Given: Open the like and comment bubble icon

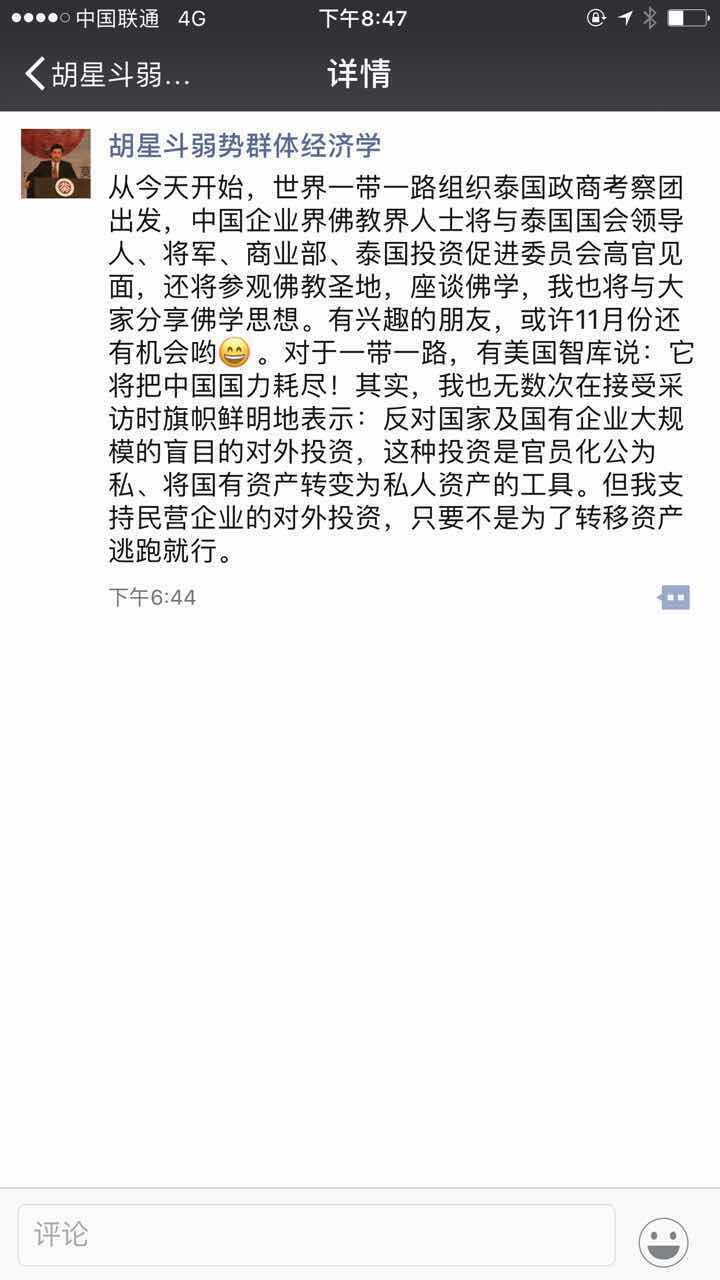Looking at the screenshot, I should [x=675, y=598].
